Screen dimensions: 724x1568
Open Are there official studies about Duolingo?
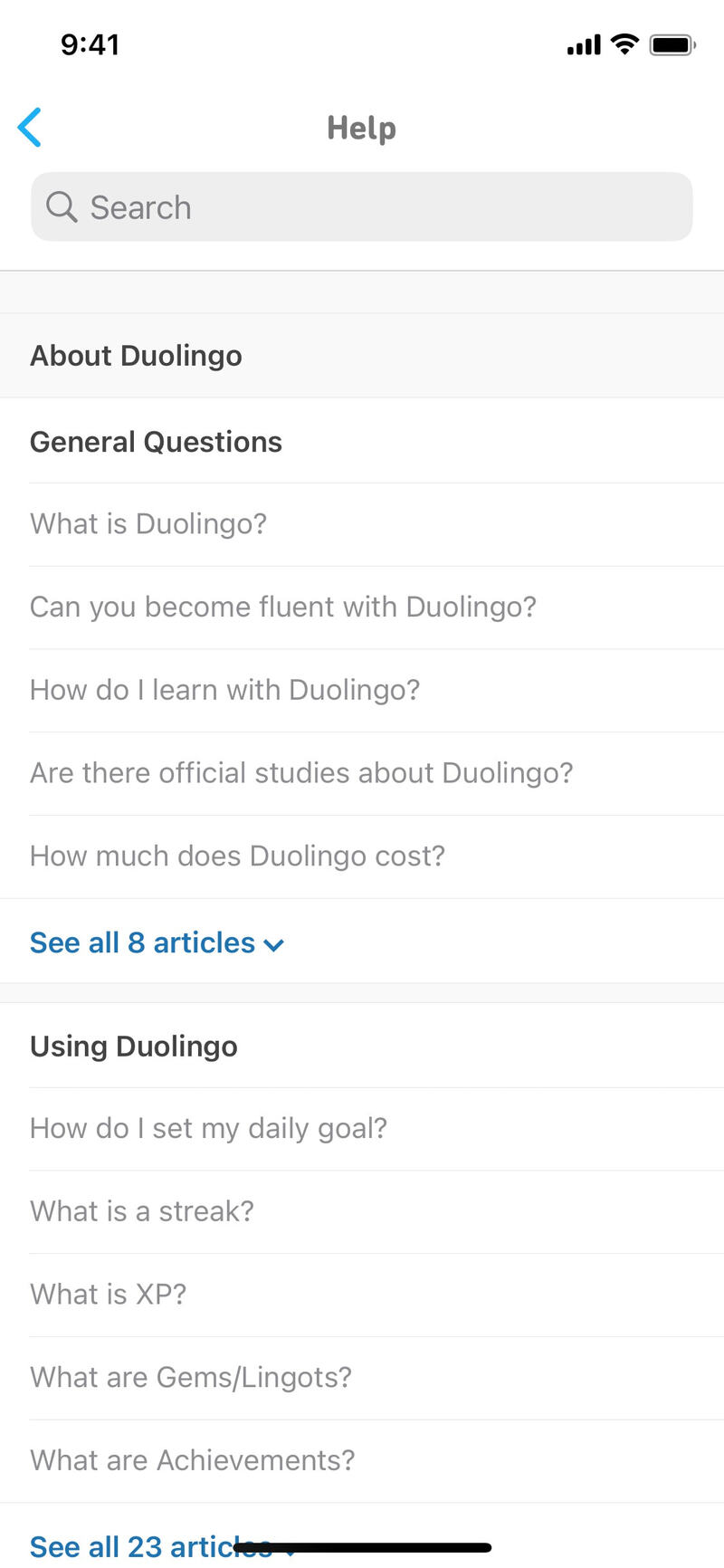pyautogui.click(x=300, y=773)
